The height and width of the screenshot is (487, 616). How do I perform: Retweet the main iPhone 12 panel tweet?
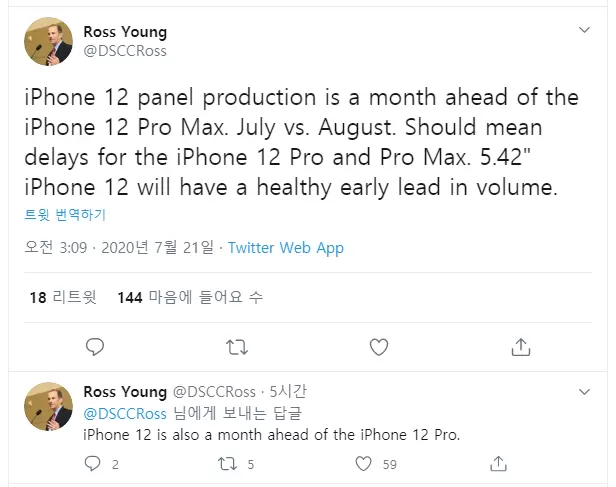237,347
